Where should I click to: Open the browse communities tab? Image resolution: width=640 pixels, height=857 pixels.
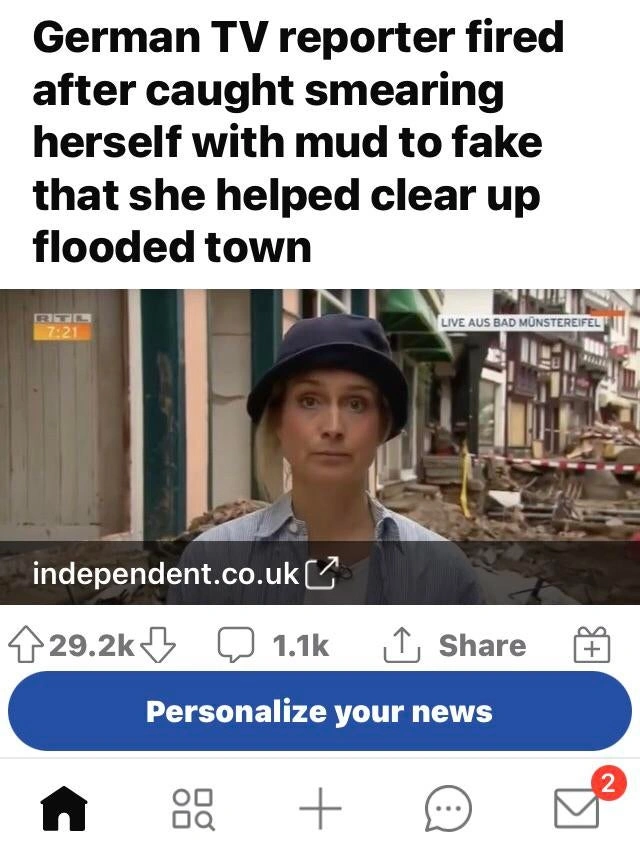(x=192, y=808)
